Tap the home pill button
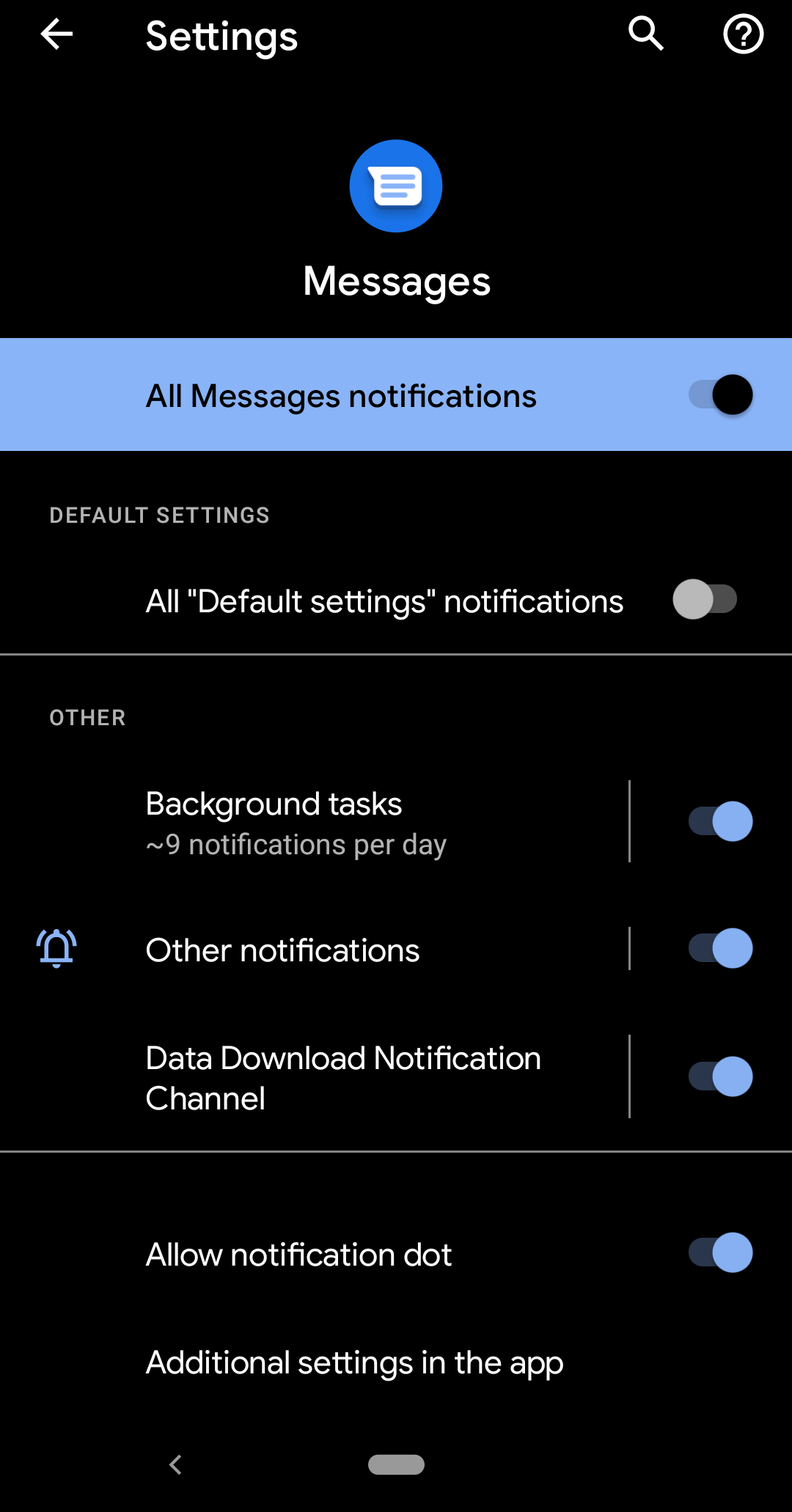The image size is (792, 1512). pyautogui.click(x=396, y=1464)
